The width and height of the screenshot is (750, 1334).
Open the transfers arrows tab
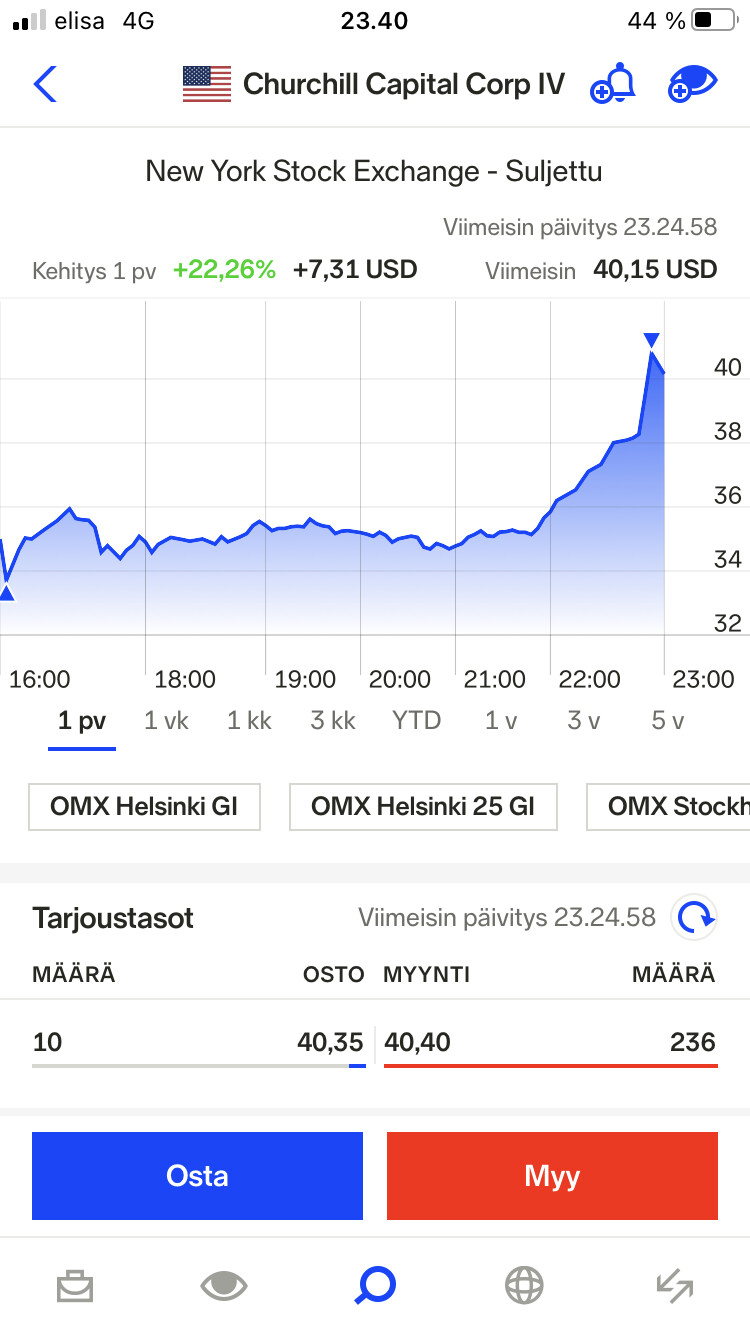point(674,1285)
